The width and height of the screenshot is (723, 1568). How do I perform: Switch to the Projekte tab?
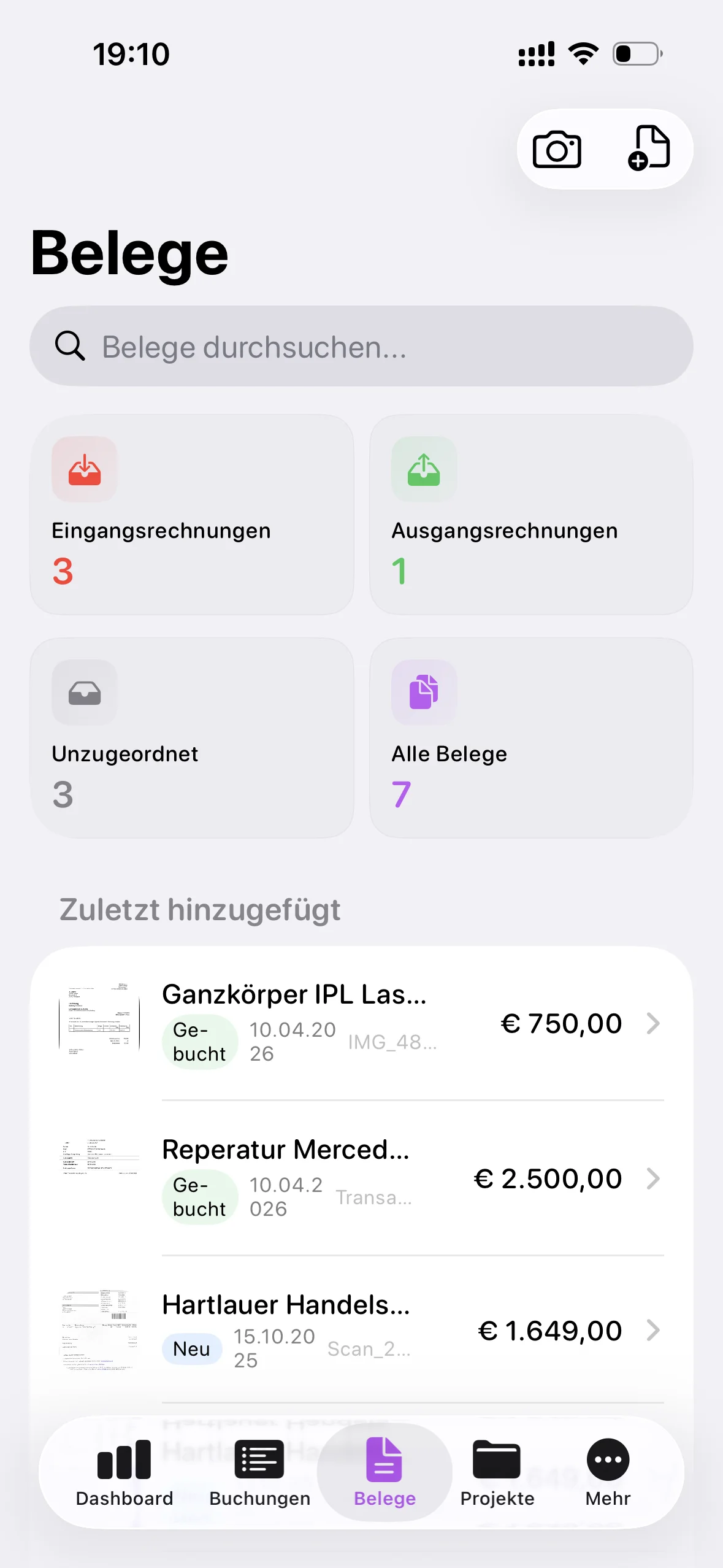tap(497, 1472)
